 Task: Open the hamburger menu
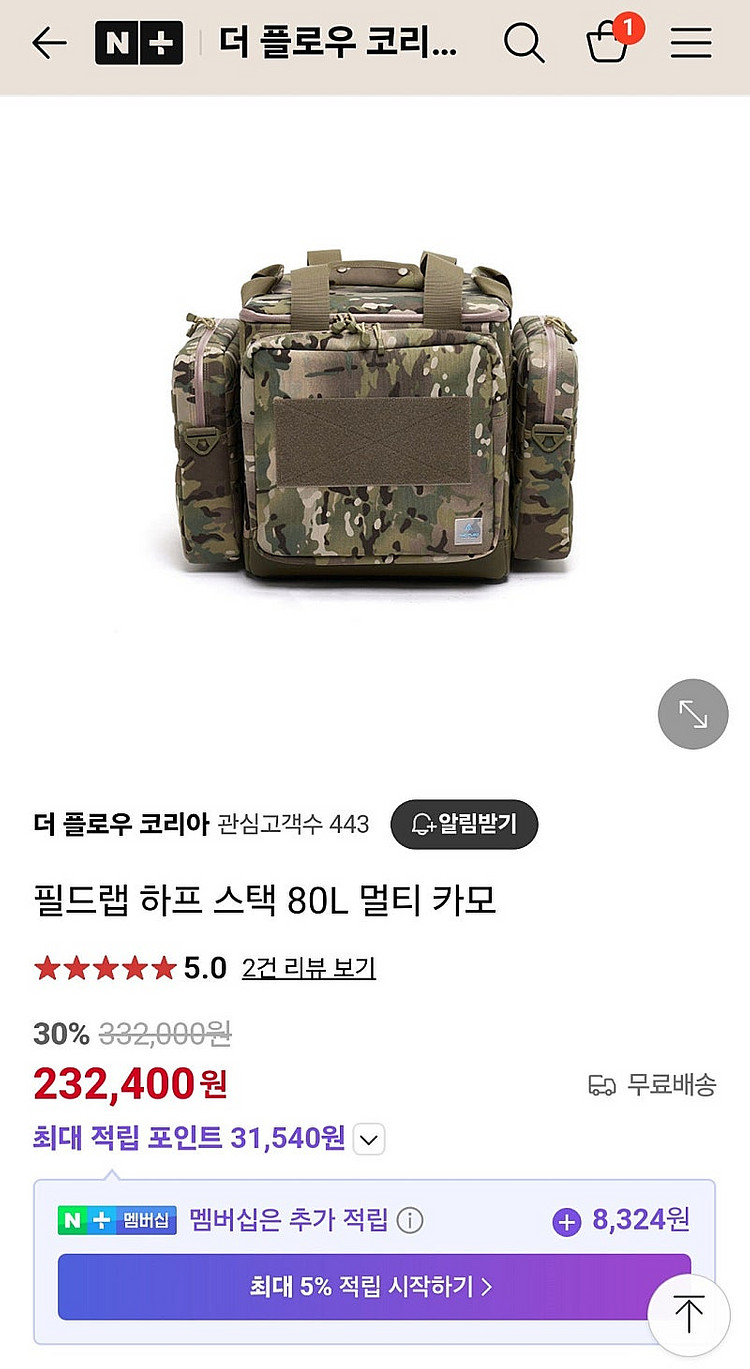tap(691, 43)
